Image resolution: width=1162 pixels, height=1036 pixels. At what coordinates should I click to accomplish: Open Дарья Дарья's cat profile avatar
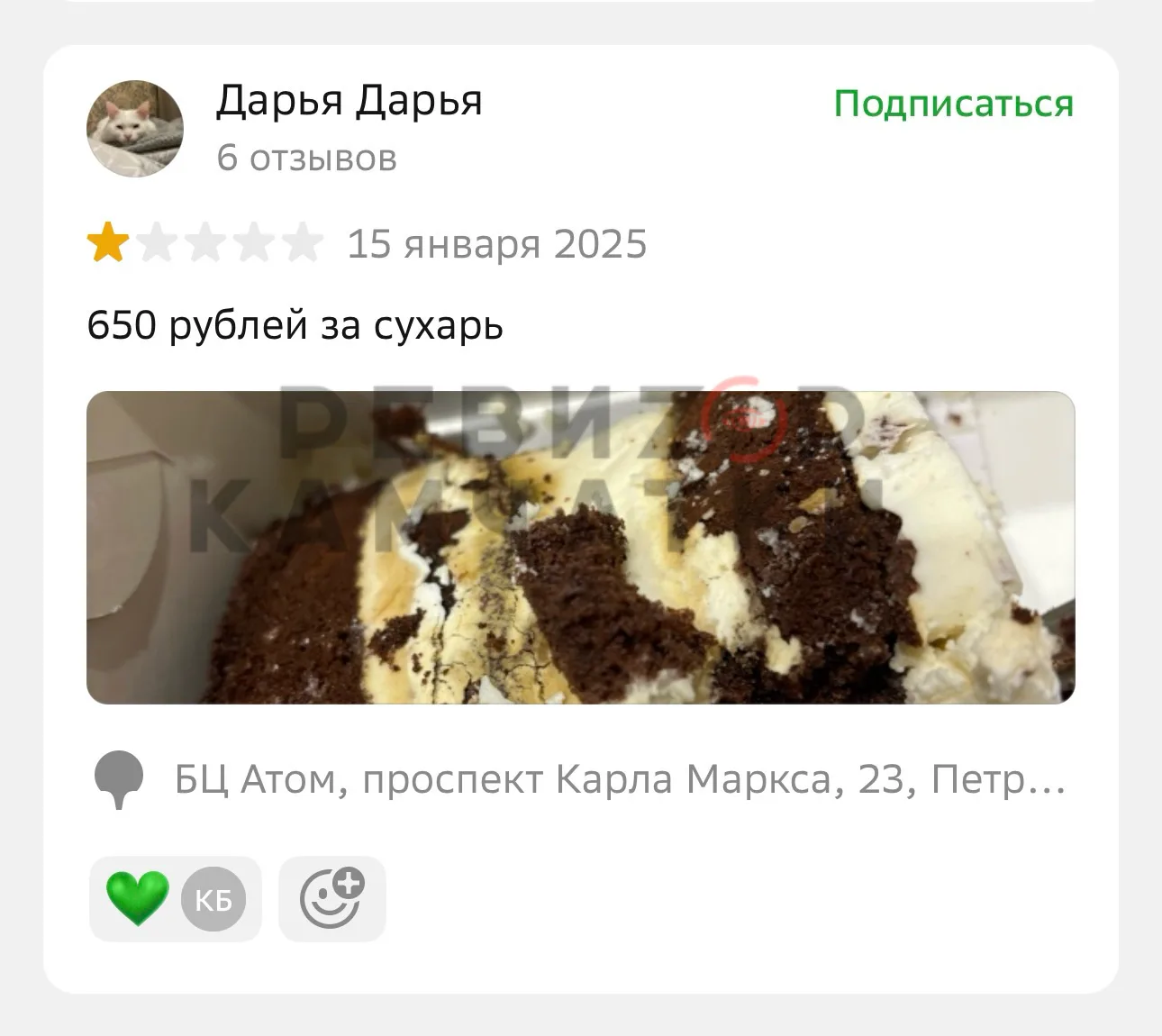pos(135,129)
